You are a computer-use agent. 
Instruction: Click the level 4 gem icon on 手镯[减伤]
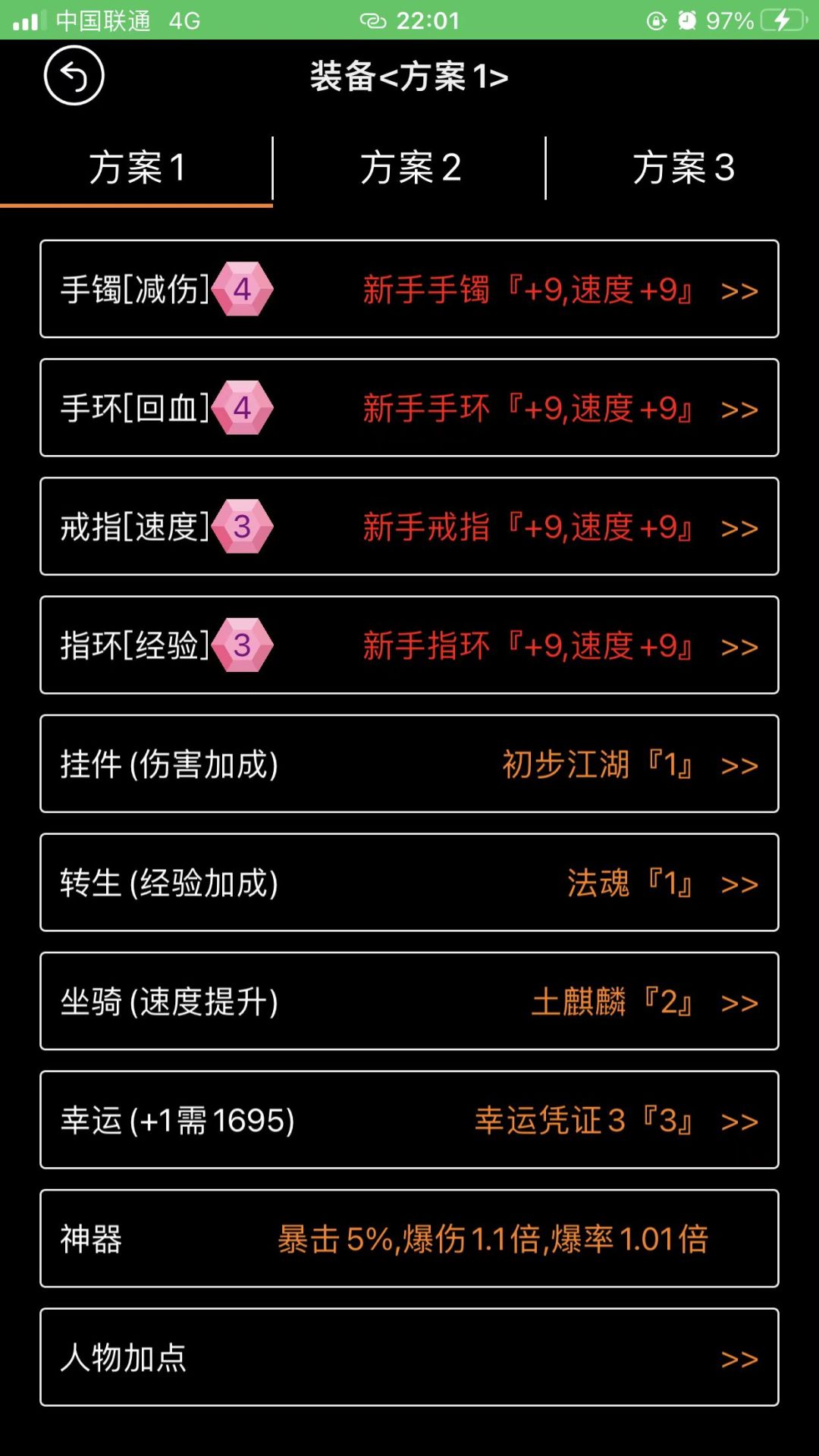(241, 290)
